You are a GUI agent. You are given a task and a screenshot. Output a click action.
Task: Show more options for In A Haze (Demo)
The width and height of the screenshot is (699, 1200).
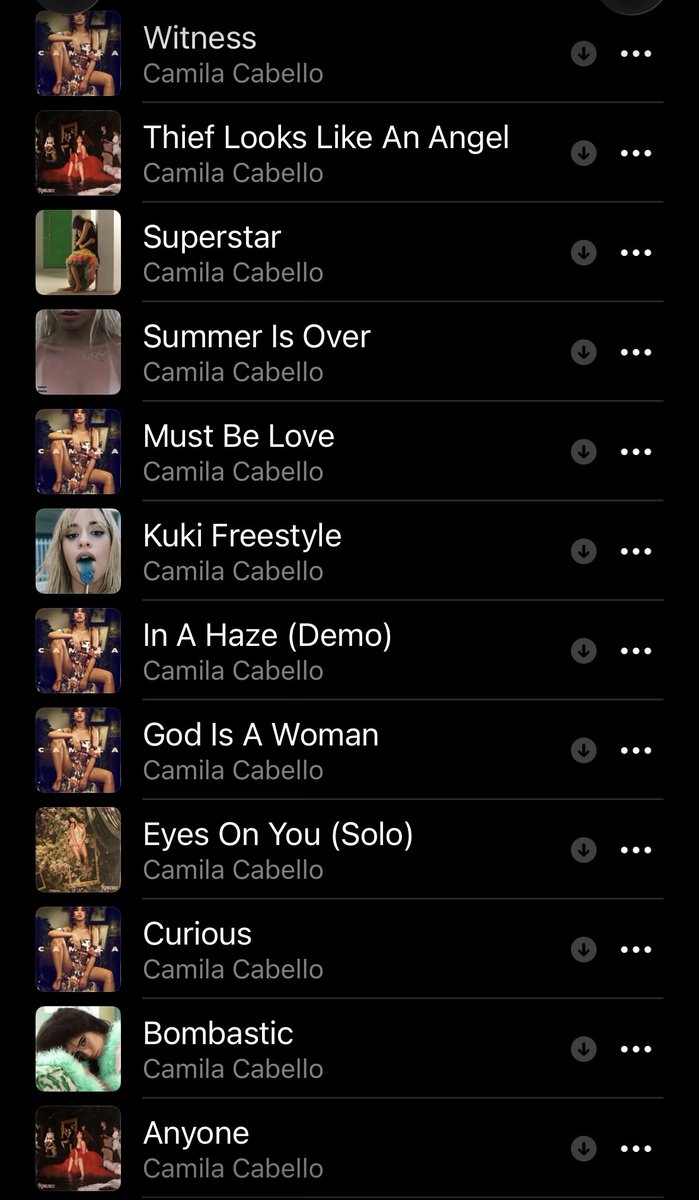click(x=636, y=651)
